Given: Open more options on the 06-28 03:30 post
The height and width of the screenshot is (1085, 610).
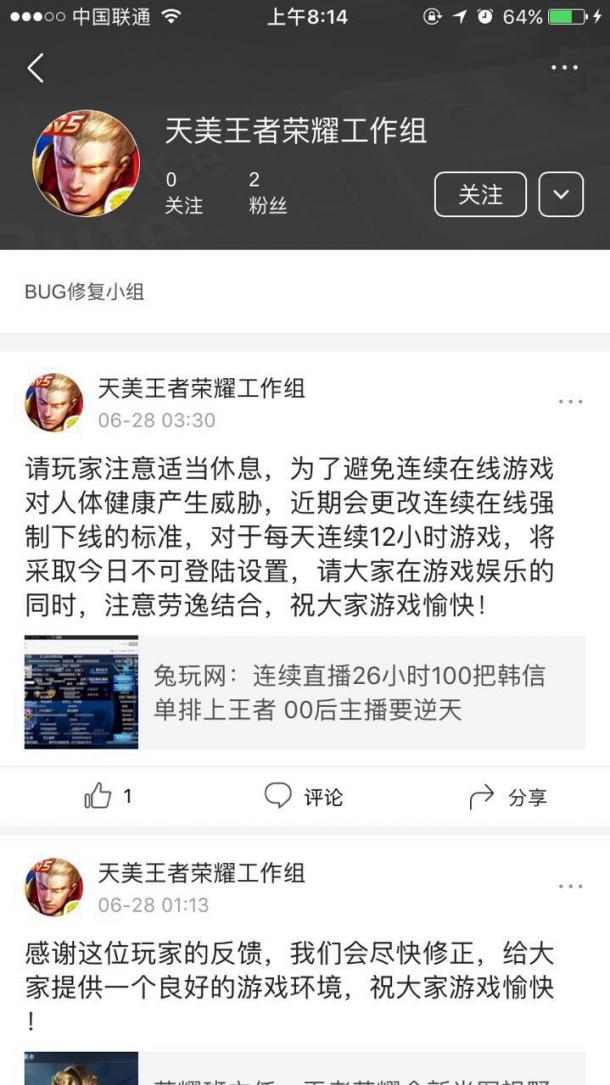Looking at the screenshot, I should pyautogui.click(x=571, y=402).
